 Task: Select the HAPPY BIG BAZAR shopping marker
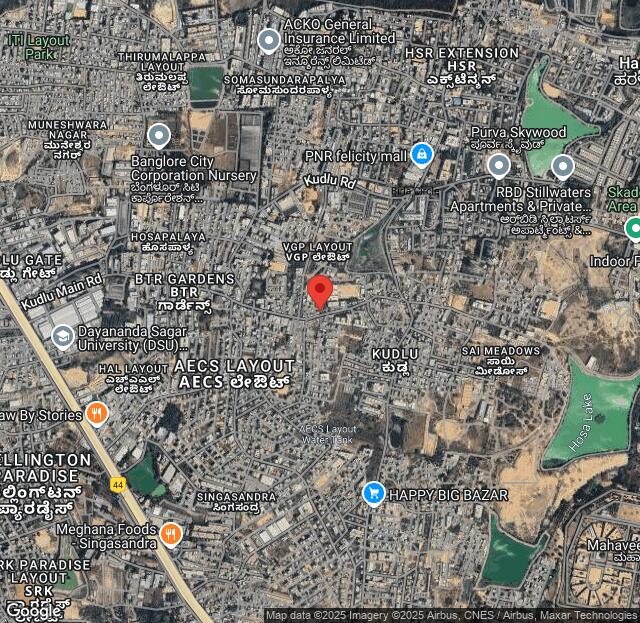pos(374,494)
